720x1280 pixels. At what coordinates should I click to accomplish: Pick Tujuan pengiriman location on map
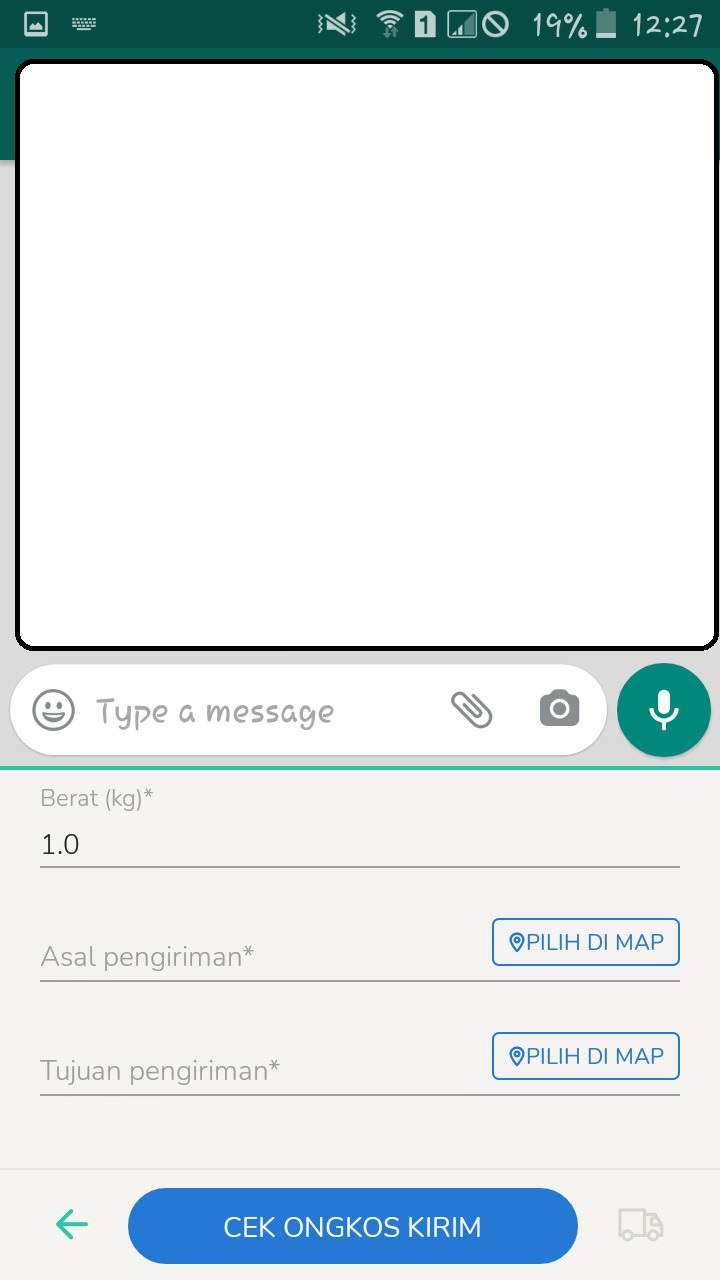[x=586, y=1056]
